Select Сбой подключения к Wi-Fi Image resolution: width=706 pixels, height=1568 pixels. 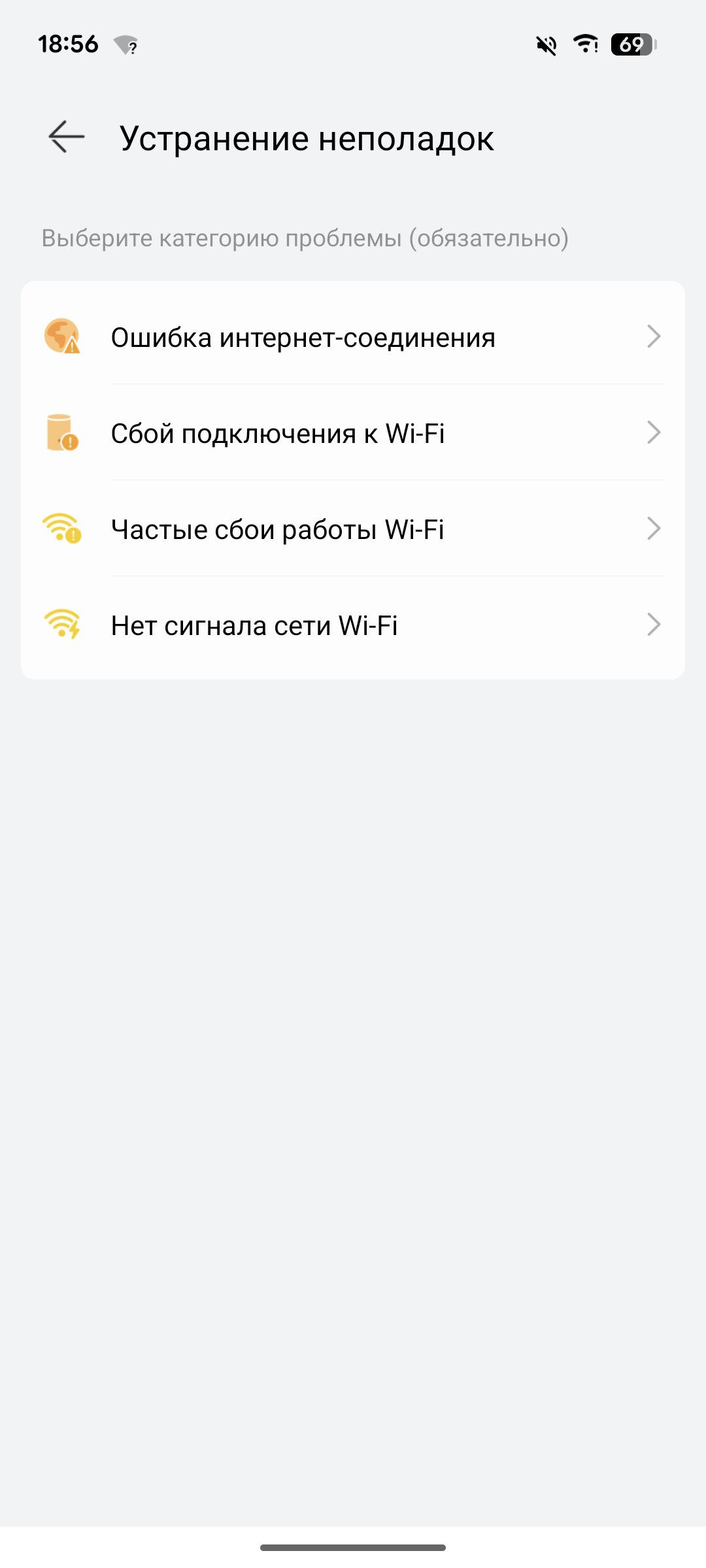[x=353, y=433]
